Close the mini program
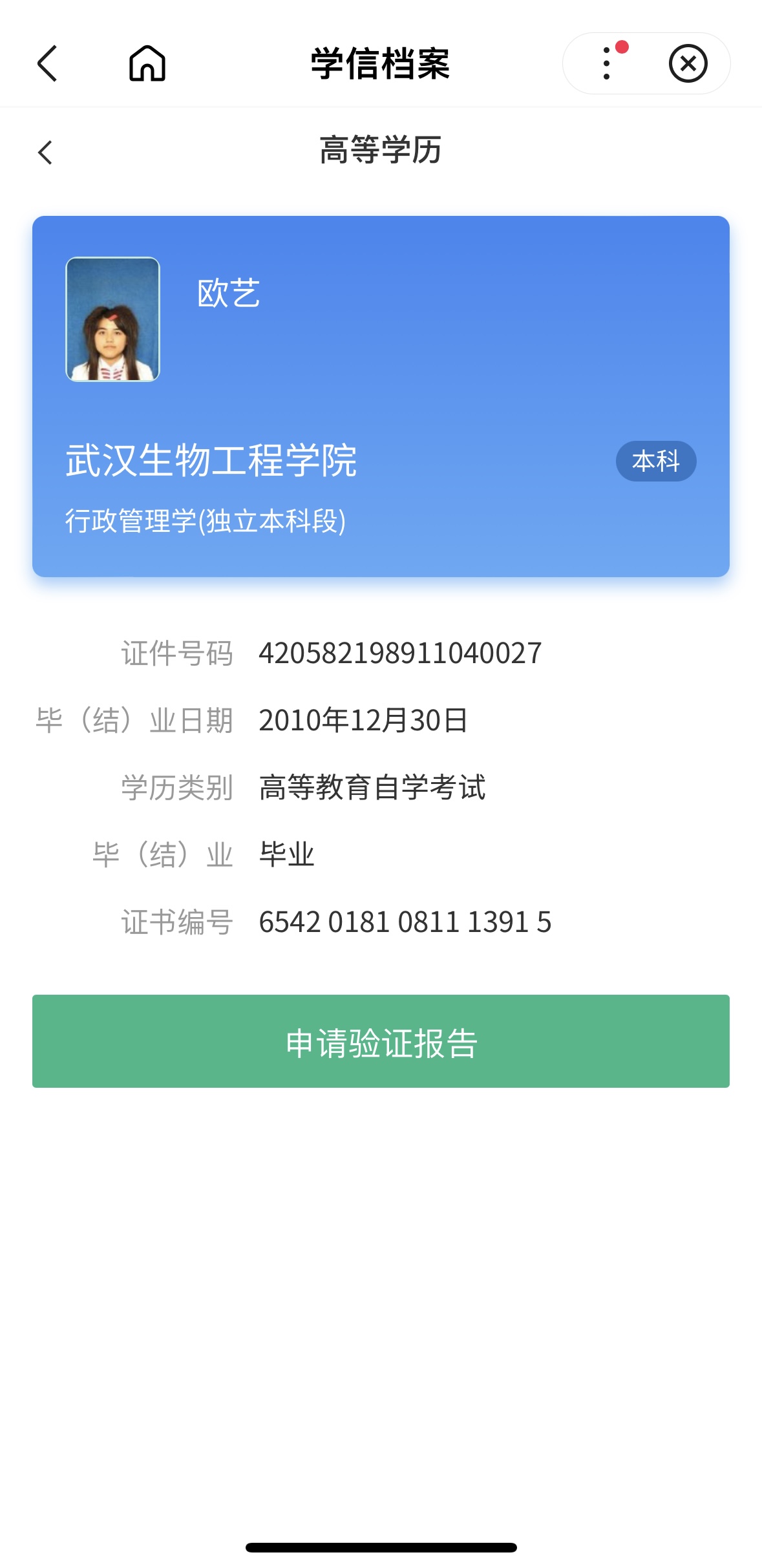The width and height of the screenshot is (762, 1568). click(x=688, y=63)
